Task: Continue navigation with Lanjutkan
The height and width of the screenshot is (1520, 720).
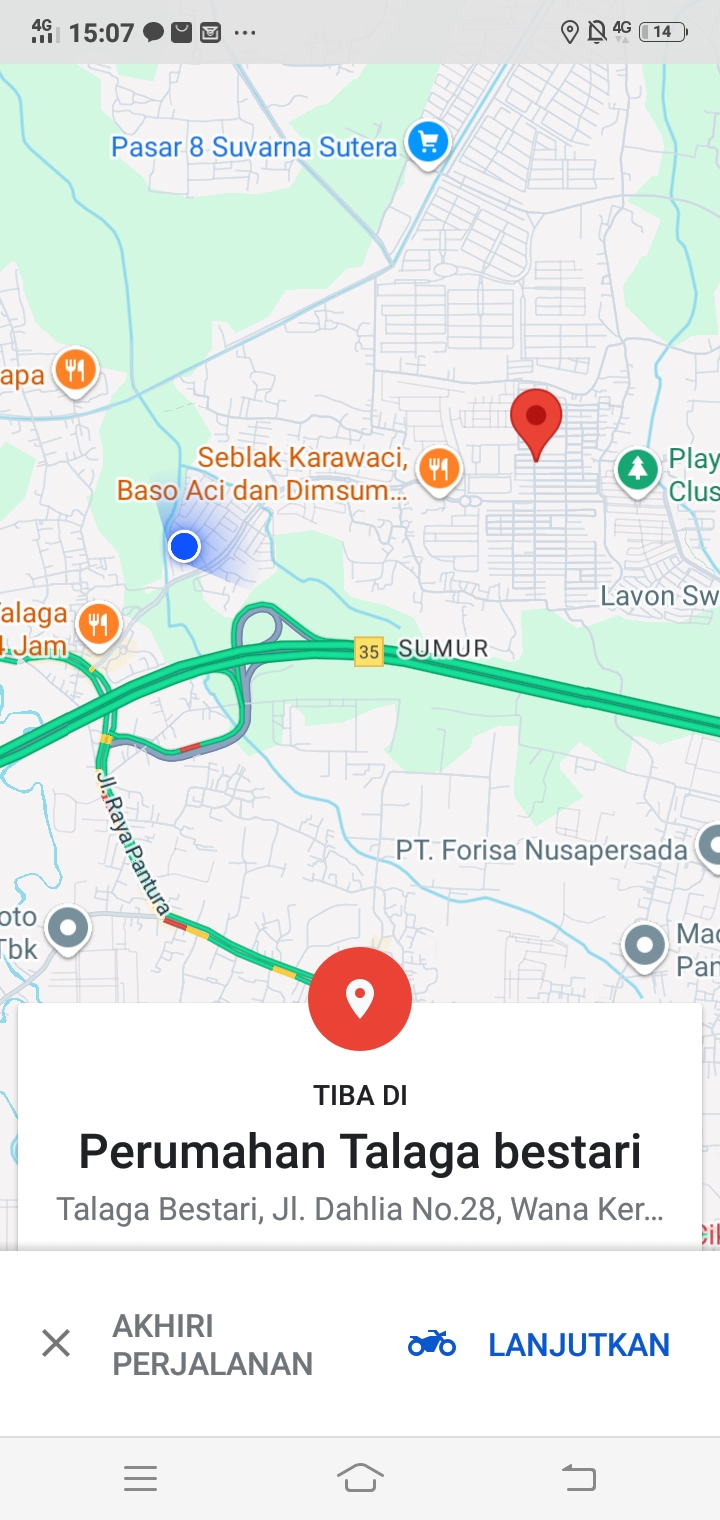Action: click(540, 1345)
